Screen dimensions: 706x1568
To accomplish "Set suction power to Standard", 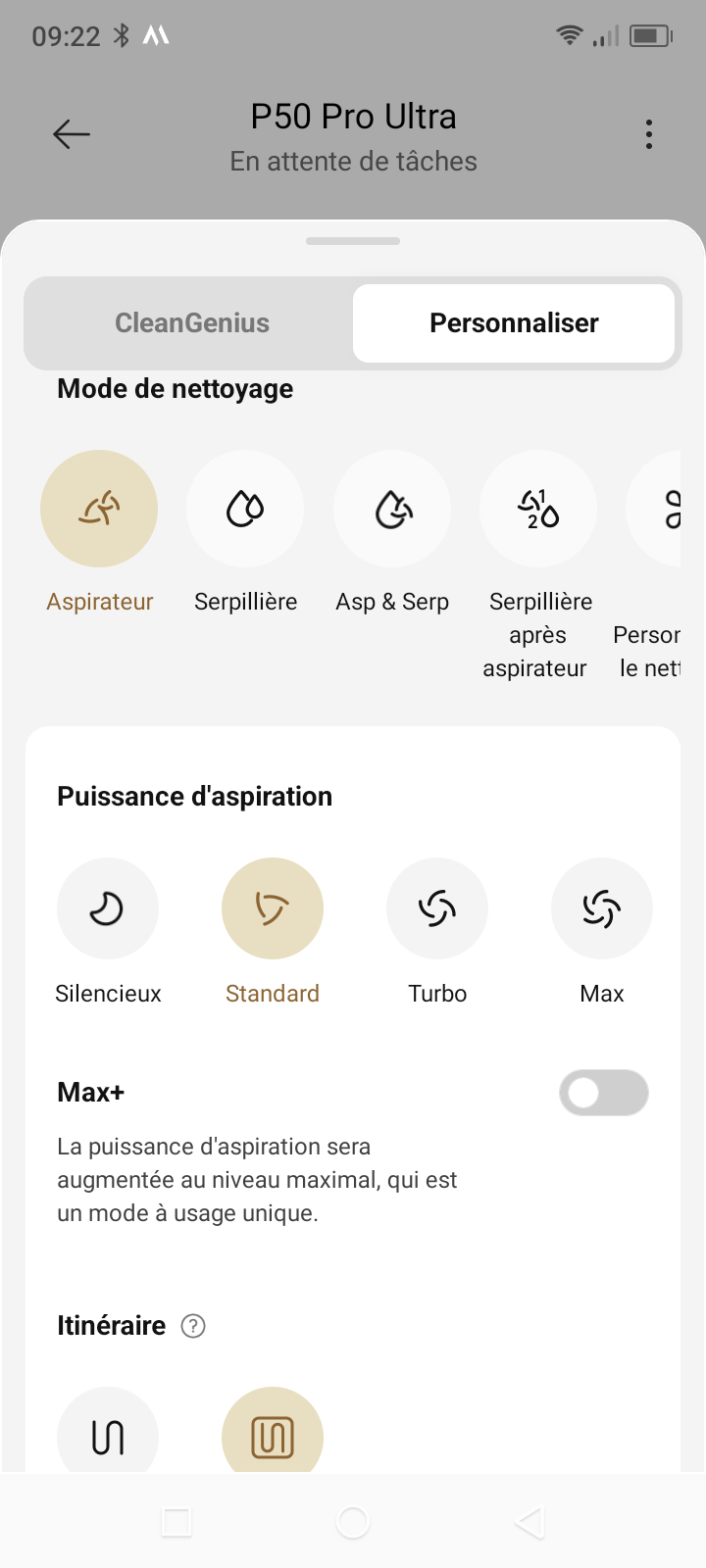I will click(273, 908).
